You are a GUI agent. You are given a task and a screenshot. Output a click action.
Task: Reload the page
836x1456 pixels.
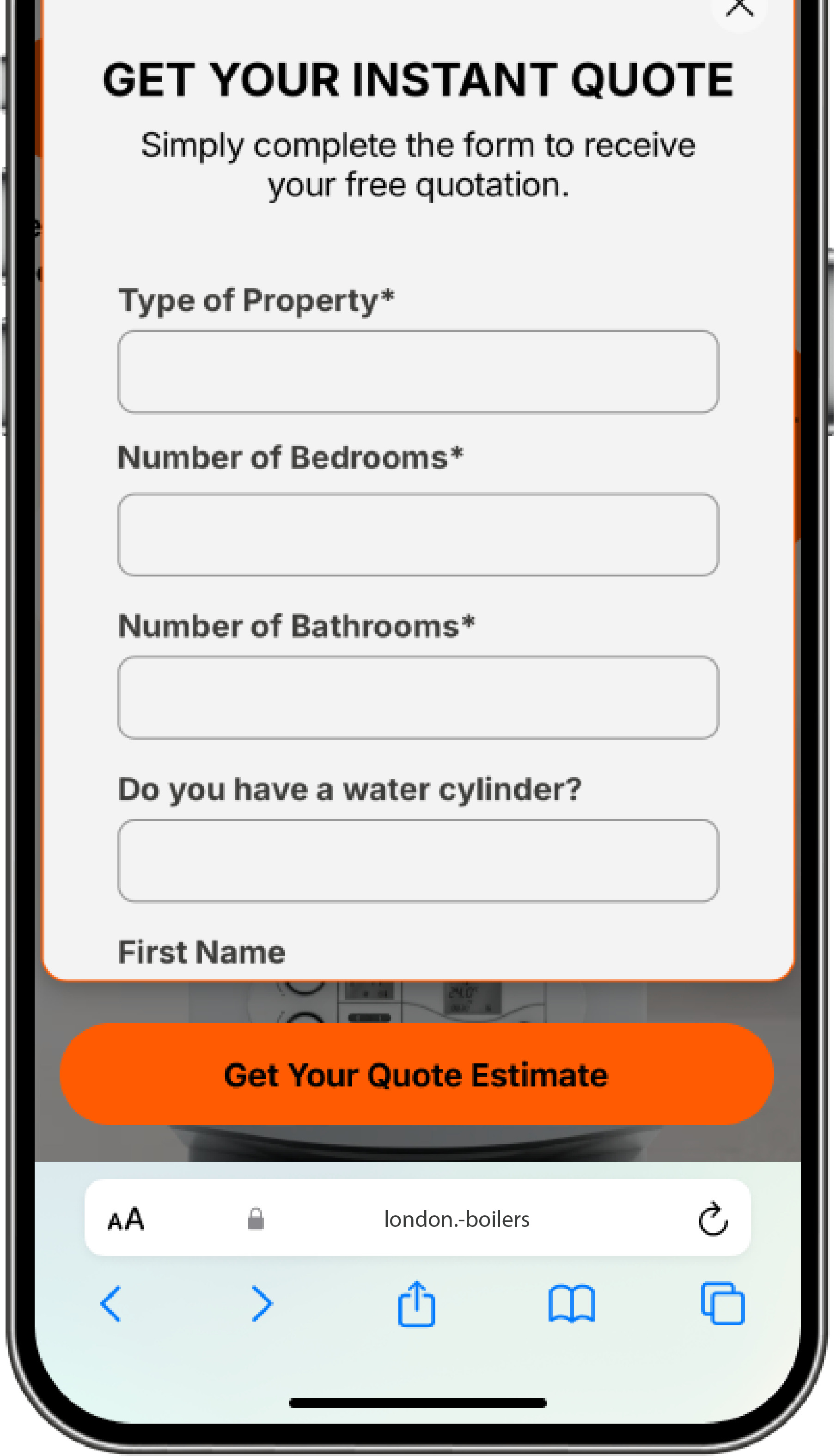[x=714, y=1219]
